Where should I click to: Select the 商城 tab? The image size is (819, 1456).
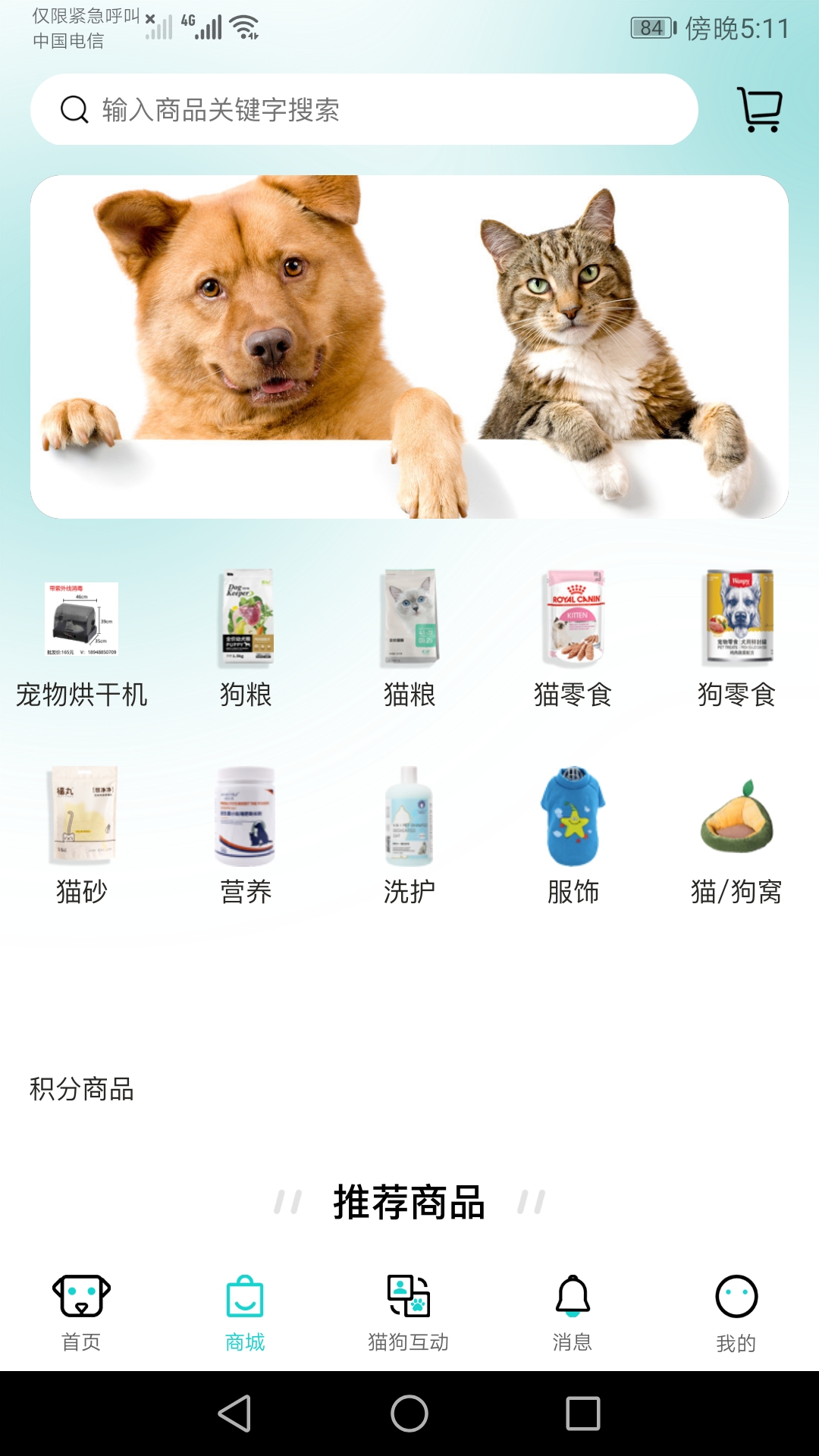tap(246, 1313)
